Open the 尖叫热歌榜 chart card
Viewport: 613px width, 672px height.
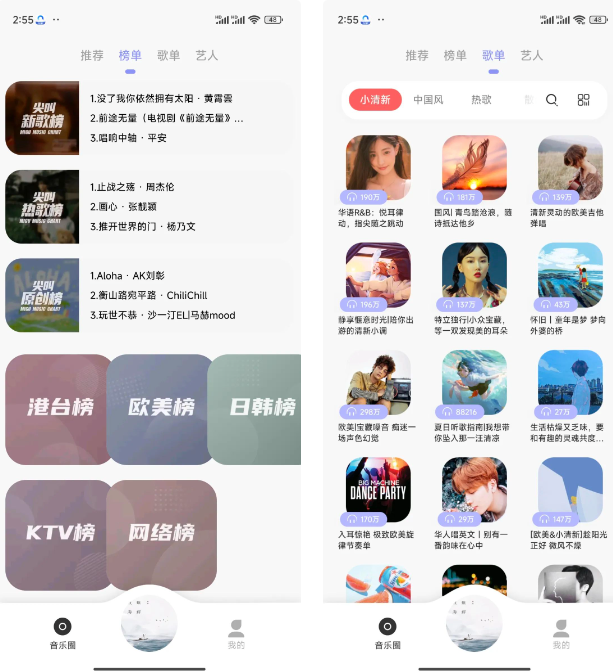[150, 207]
